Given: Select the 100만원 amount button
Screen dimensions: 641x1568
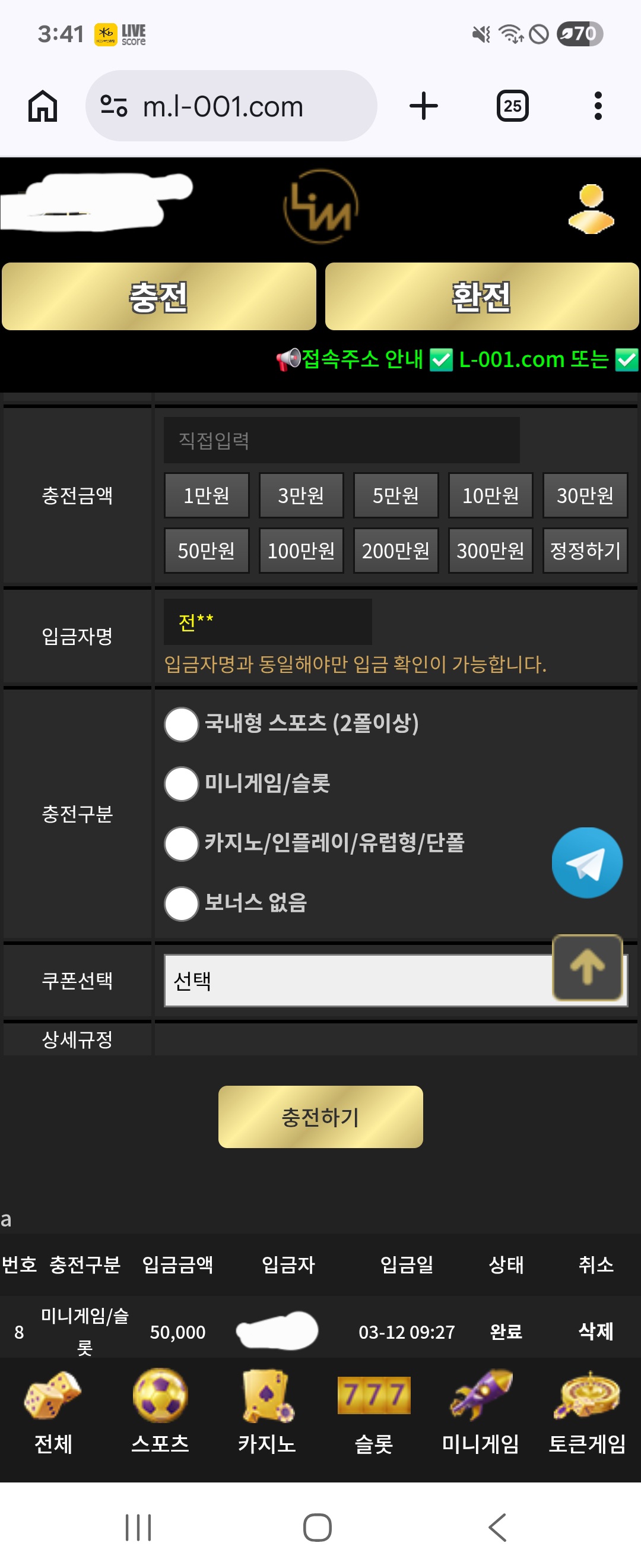Looking at the screenshot, I should [x=301, y=551].
